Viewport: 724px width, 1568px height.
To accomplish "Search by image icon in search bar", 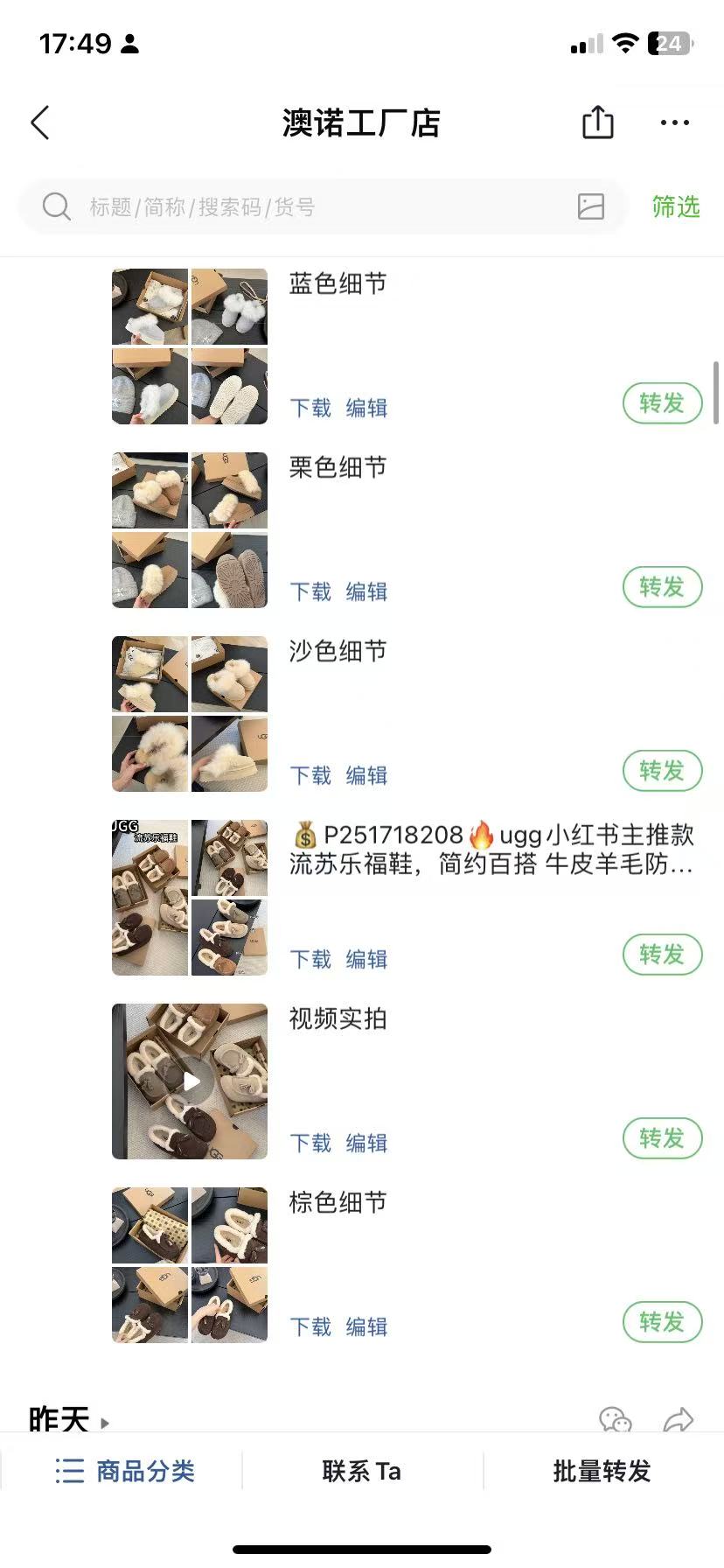I will click(591, 207).
